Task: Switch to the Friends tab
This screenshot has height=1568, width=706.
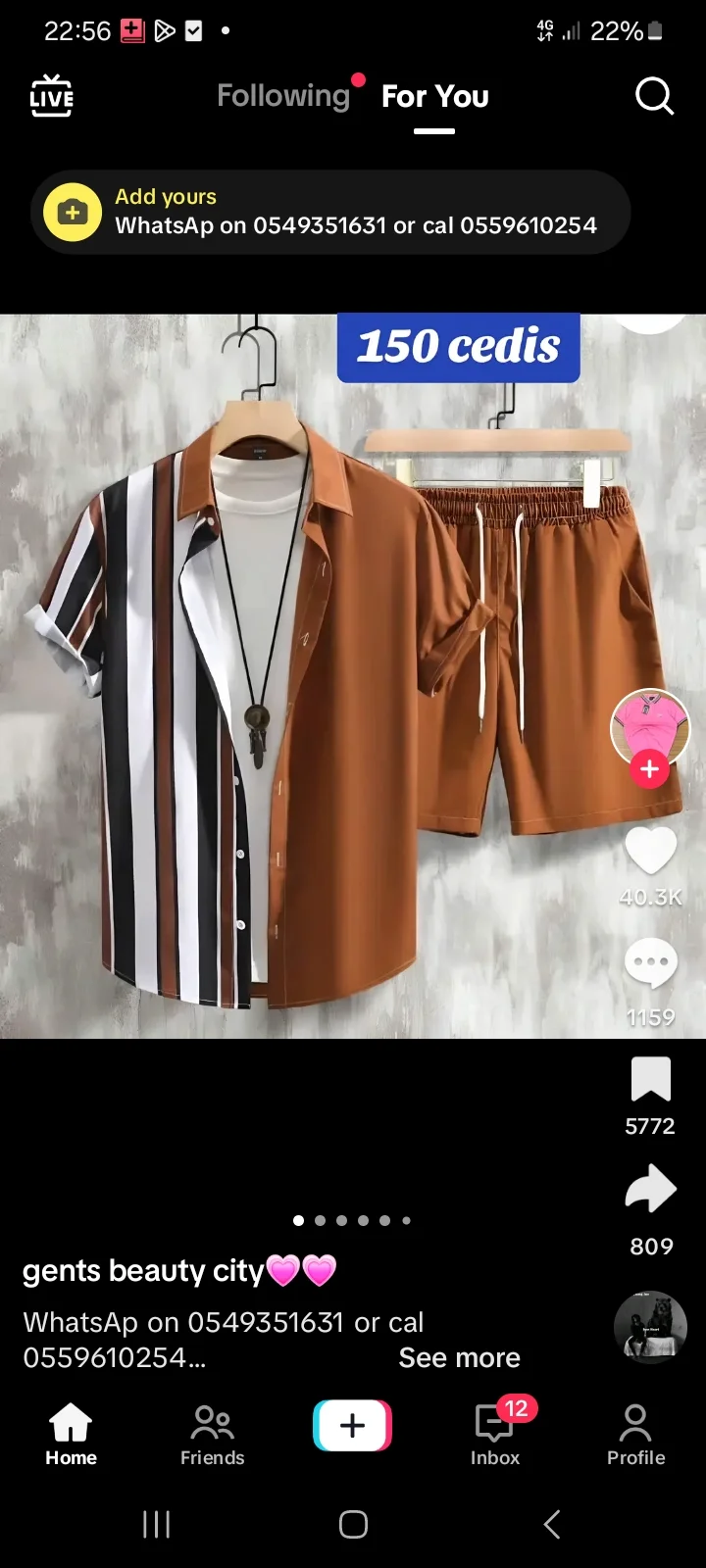Action: [x=212, y=1434]
